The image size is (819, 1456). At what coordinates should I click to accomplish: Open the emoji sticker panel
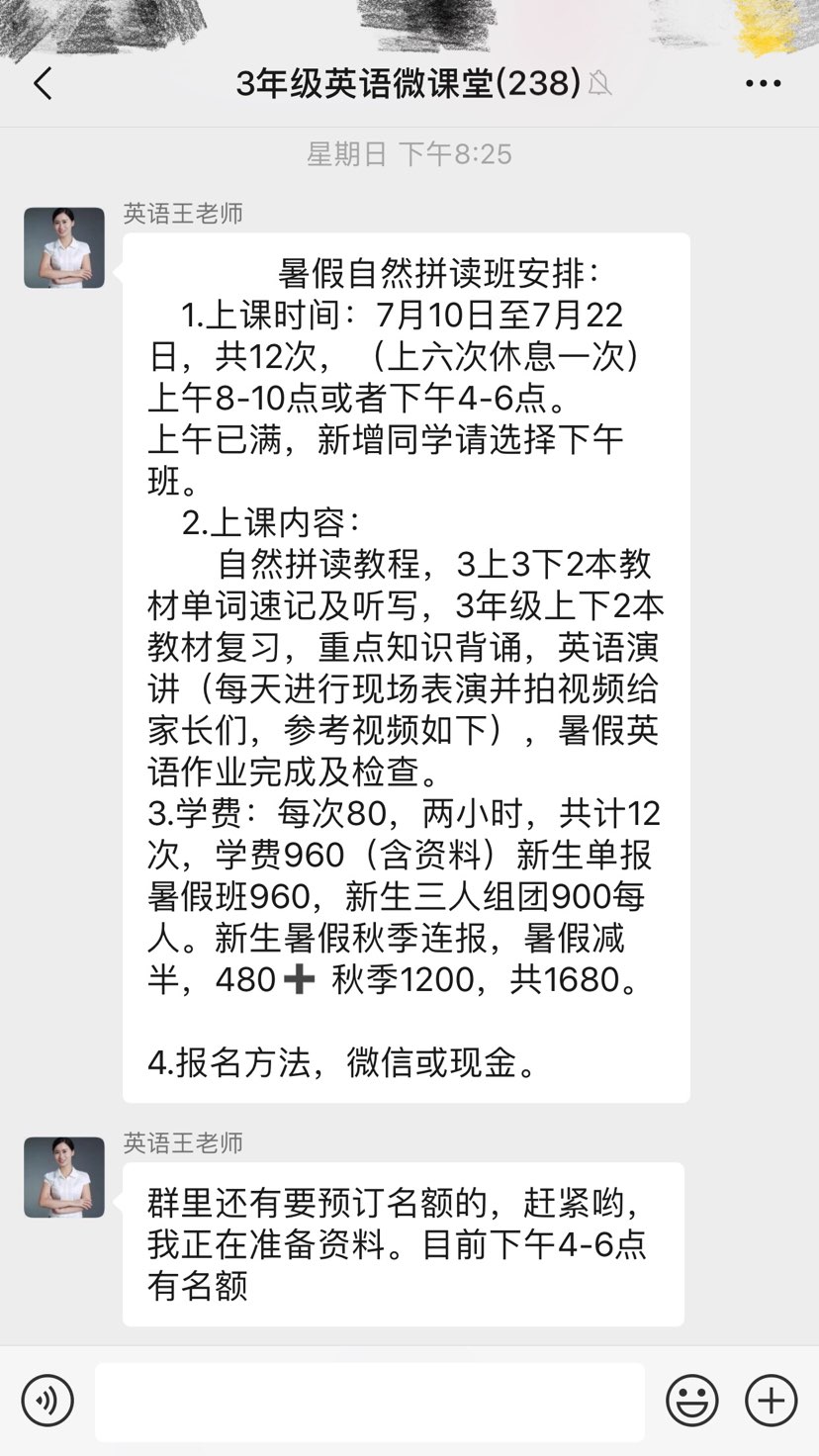691,1401
